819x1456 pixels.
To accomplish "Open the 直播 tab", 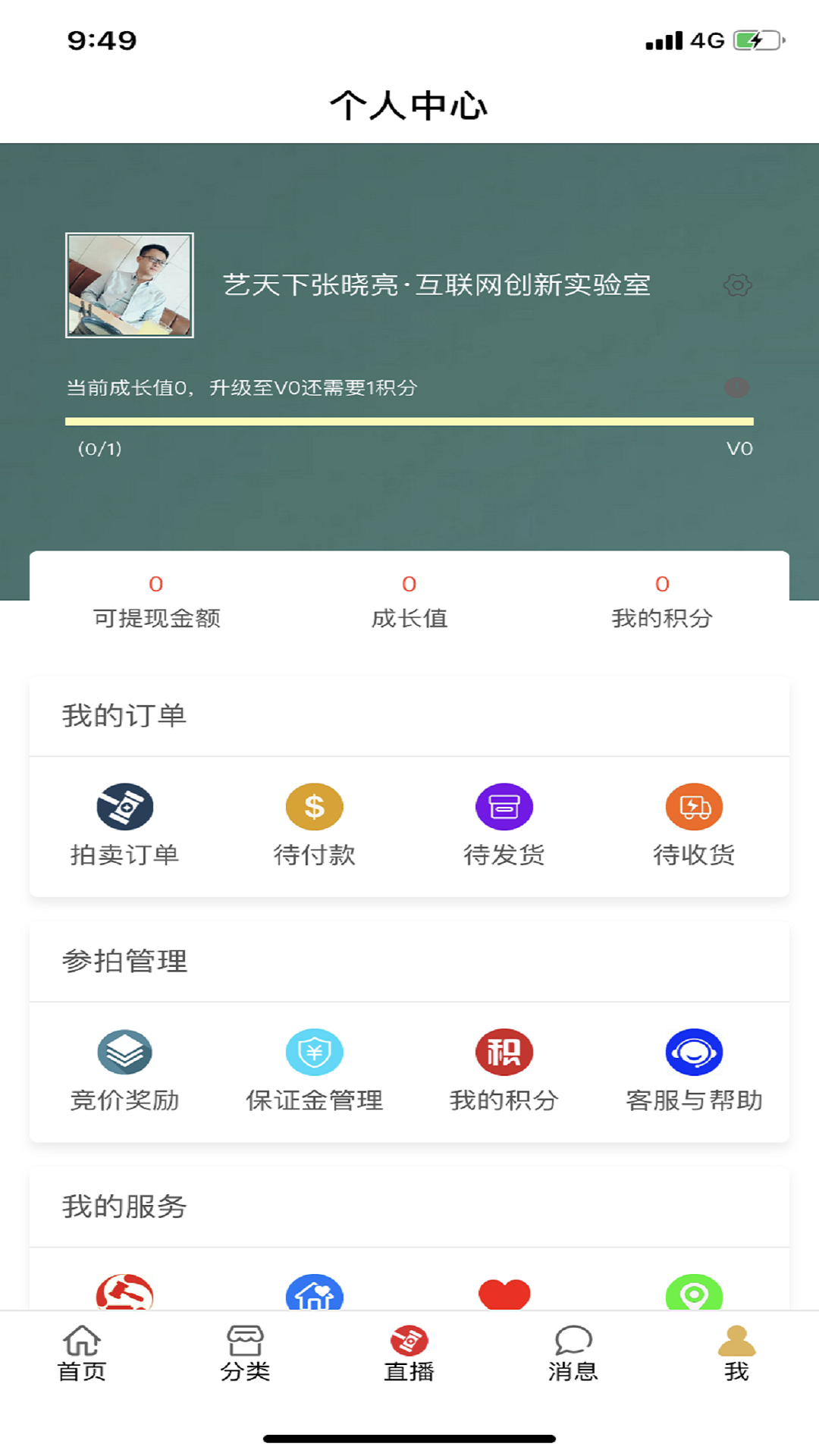I will click(x=409, y=1353).
